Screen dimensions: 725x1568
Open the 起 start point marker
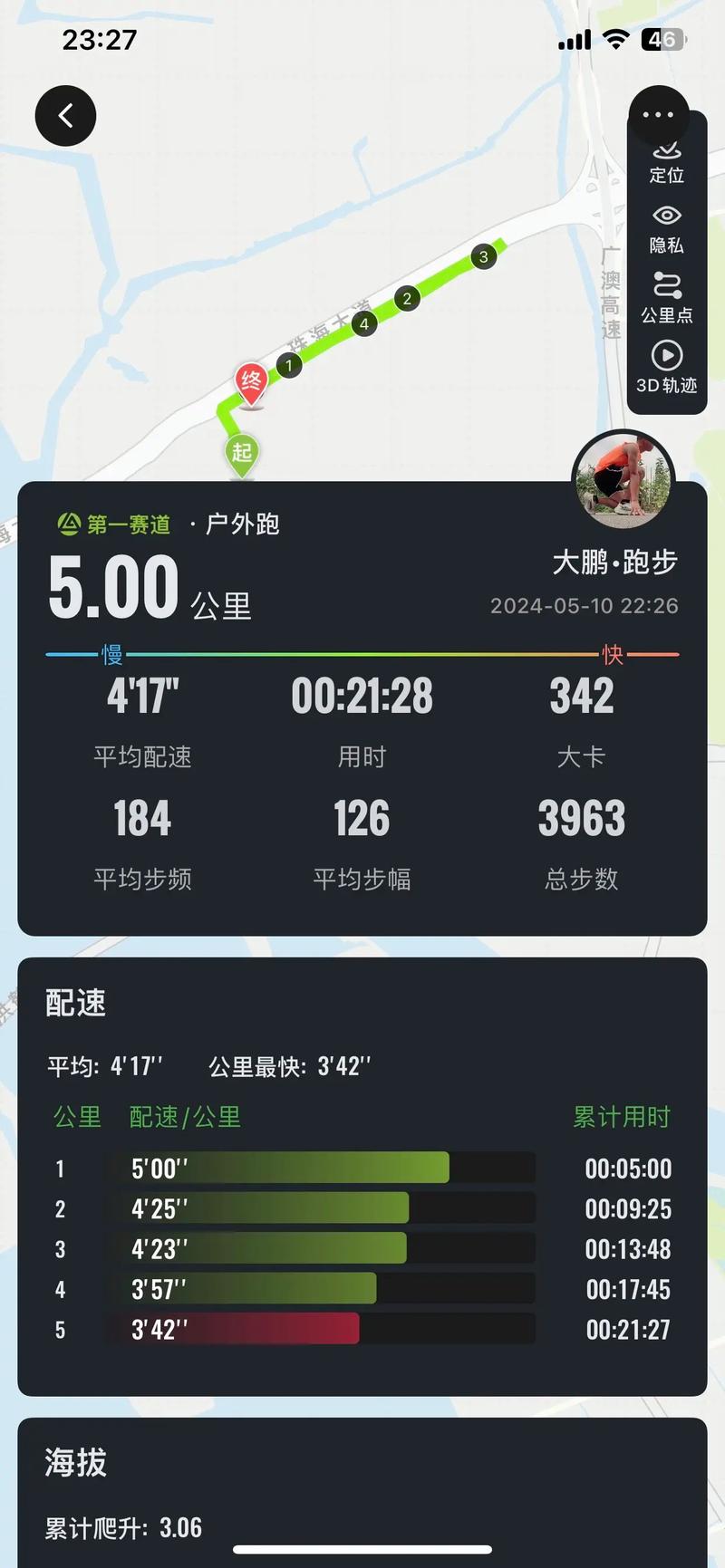point(241,453)
